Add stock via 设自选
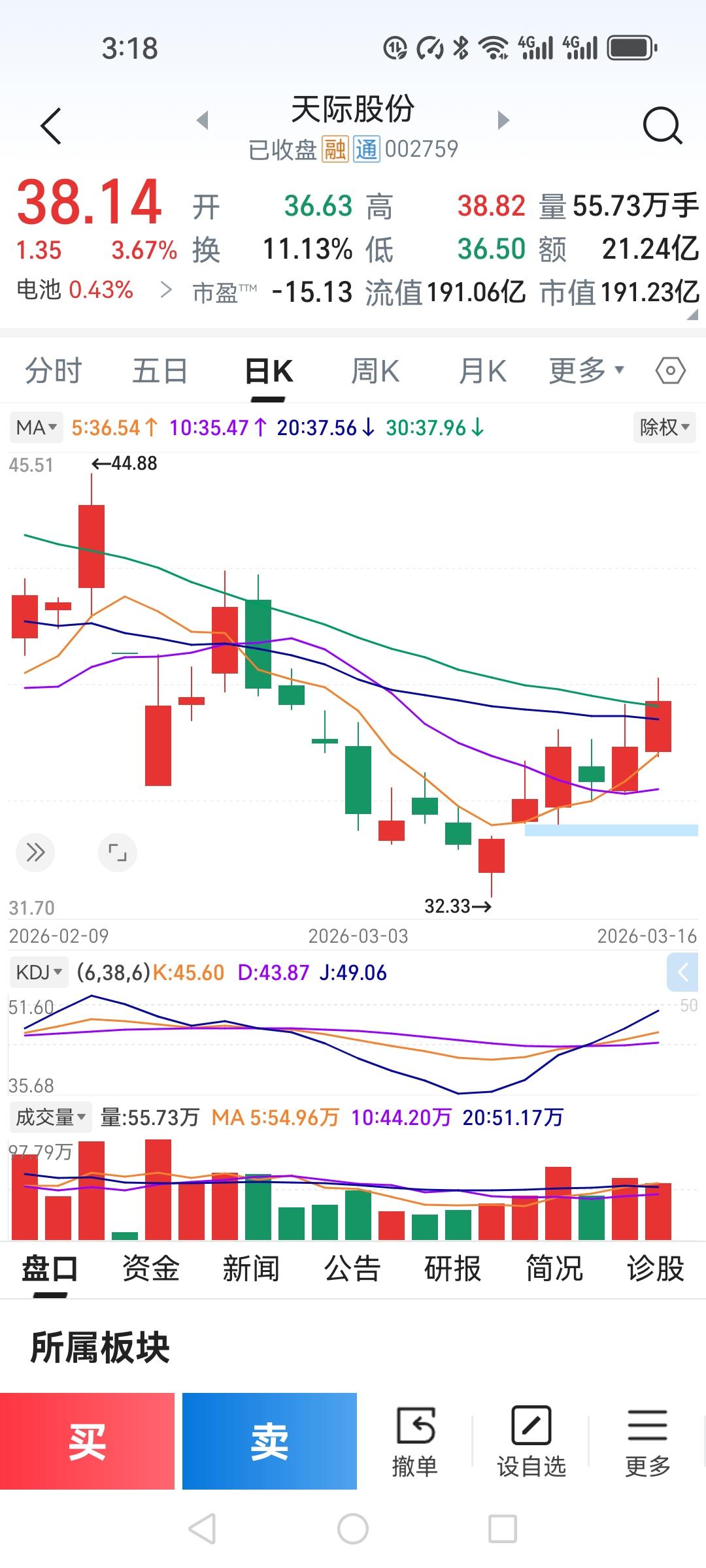This screenshot has height=1568, width=706. tap(531, 1442)
